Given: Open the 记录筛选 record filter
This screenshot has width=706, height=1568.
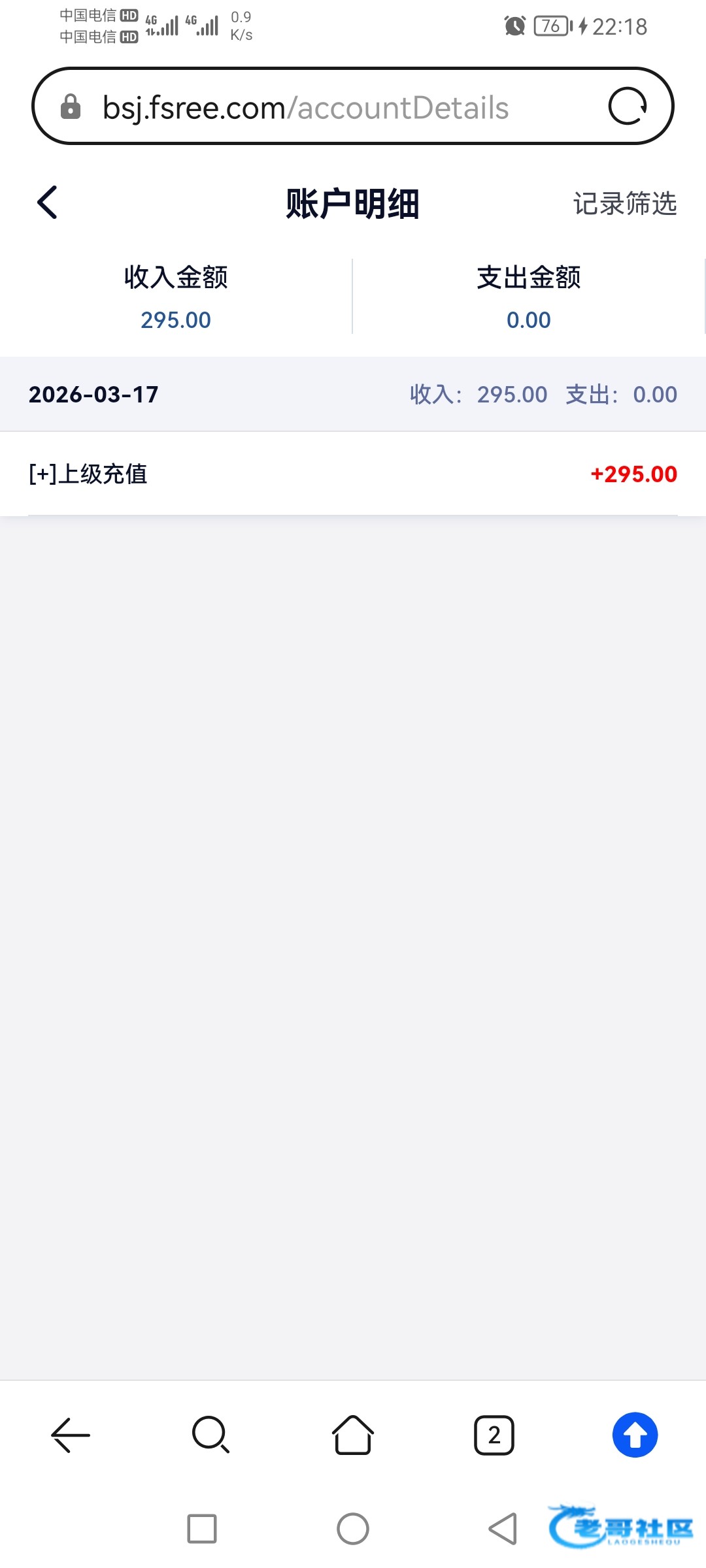Looking at the screenshot, I should [624, 204].
